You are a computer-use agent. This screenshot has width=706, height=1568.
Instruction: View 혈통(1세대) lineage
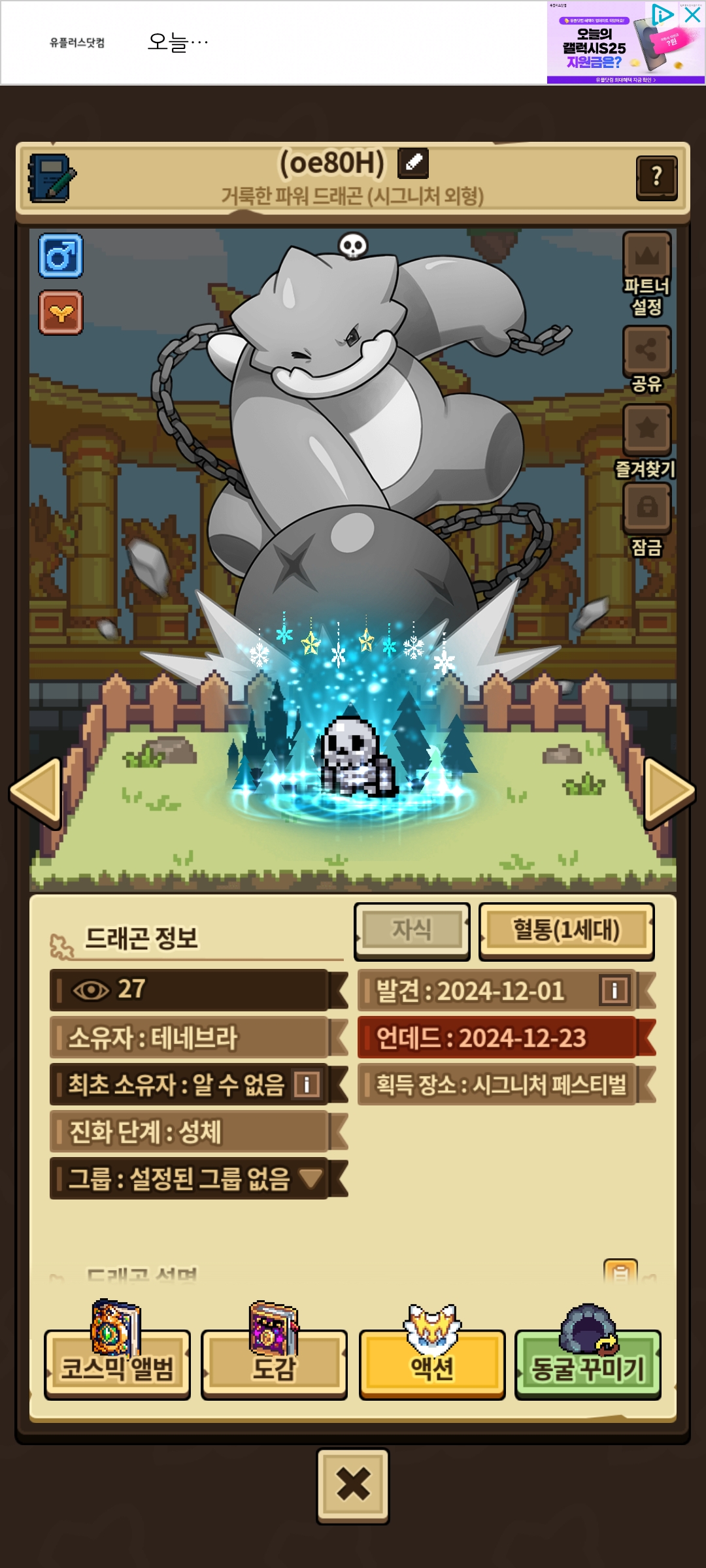click(566, 931)
